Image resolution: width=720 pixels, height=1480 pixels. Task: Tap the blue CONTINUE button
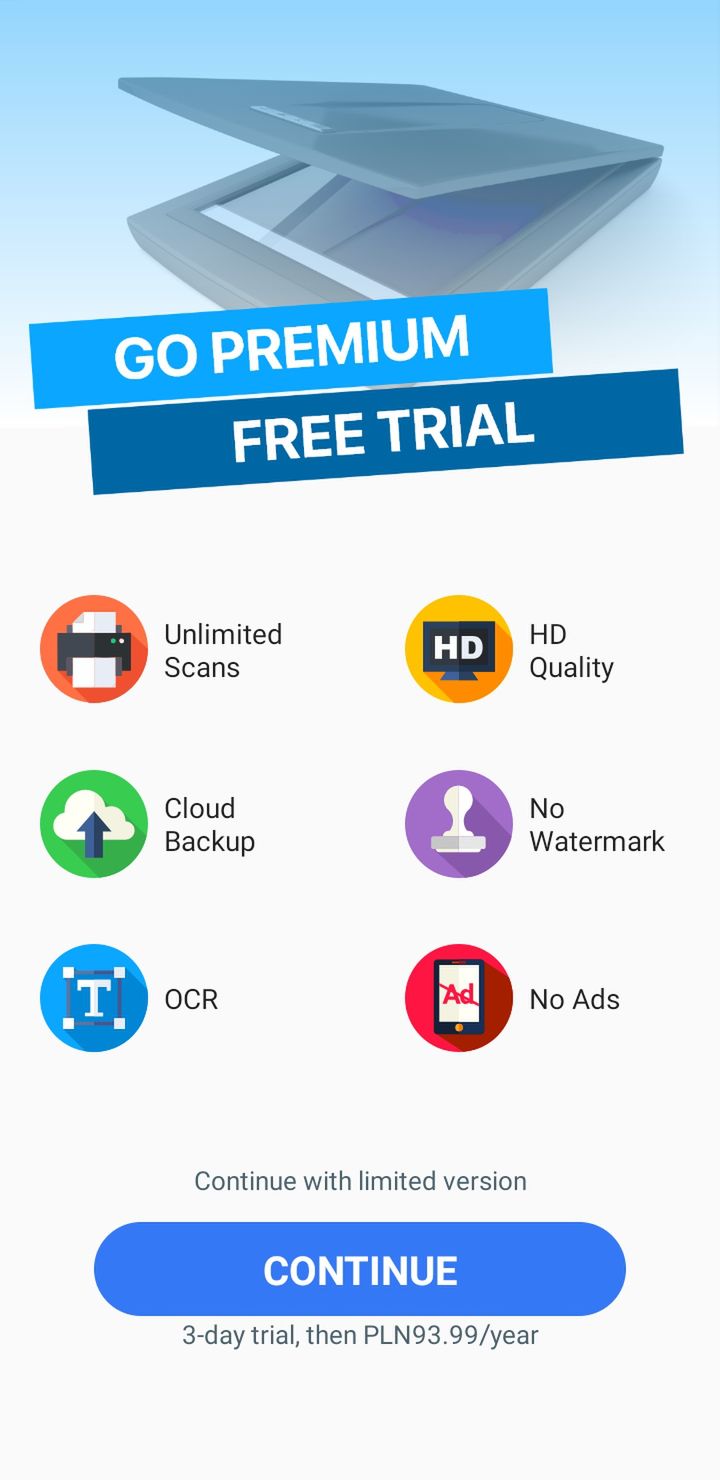tap(360, 1269)
